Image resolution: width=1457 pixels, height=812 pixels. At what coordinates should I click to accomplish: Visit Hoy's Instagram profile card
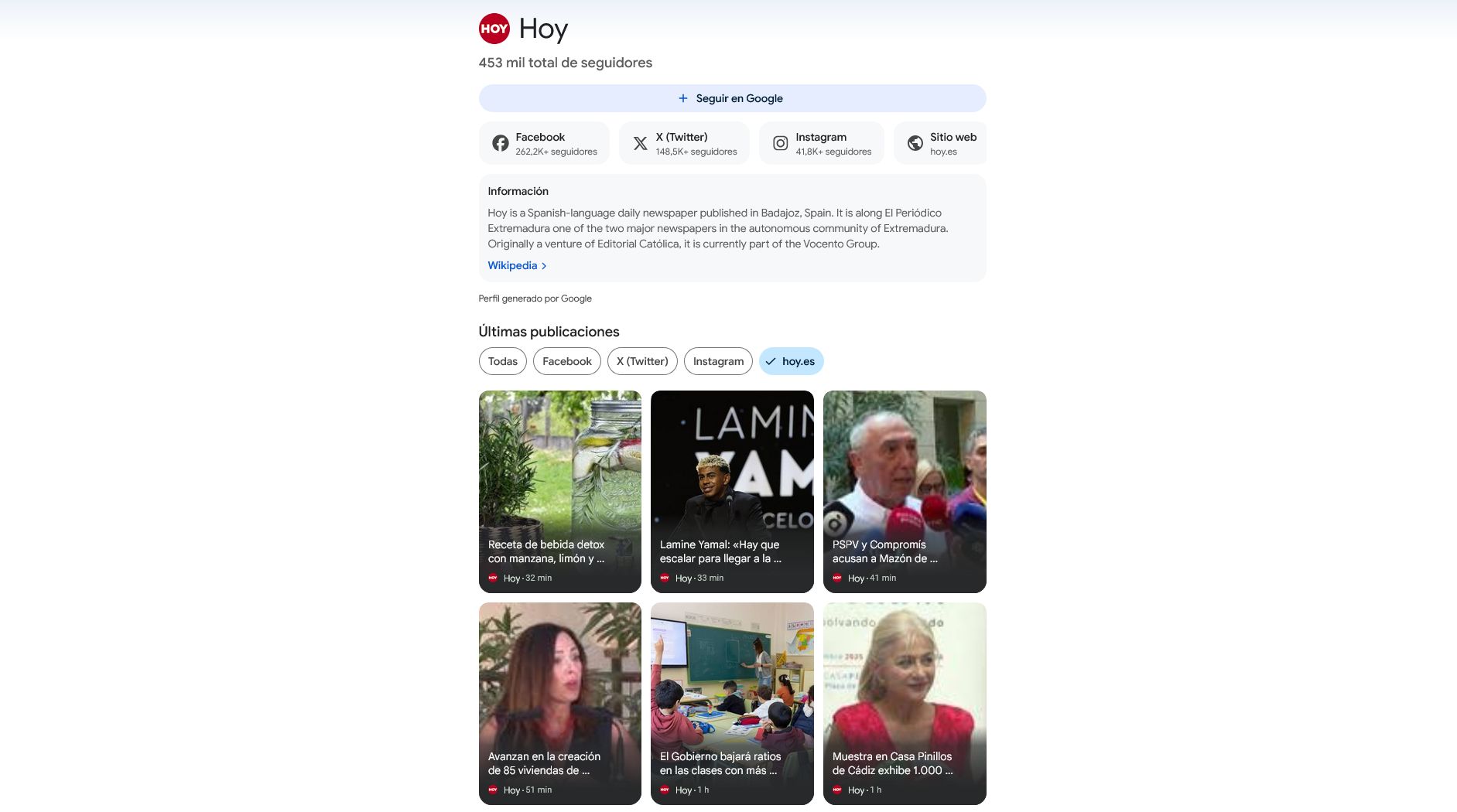tap(821, 143)
